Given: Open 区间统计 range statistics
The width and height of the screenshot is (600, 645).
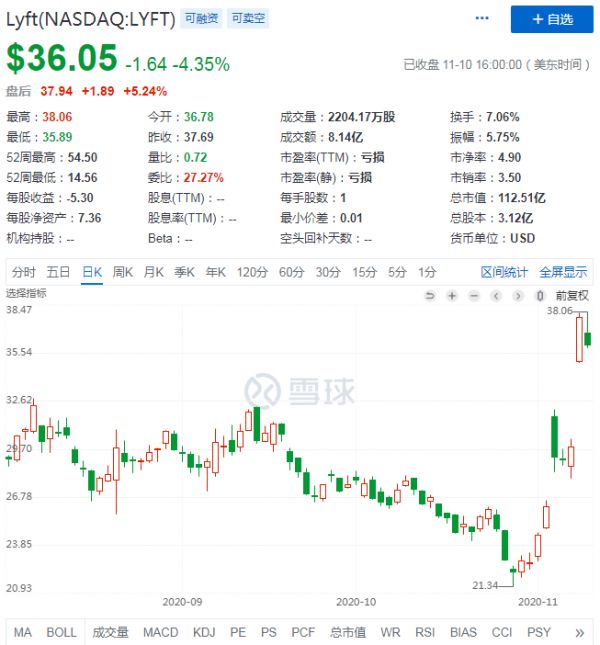Looking at the screenshot, I should 504,272.
